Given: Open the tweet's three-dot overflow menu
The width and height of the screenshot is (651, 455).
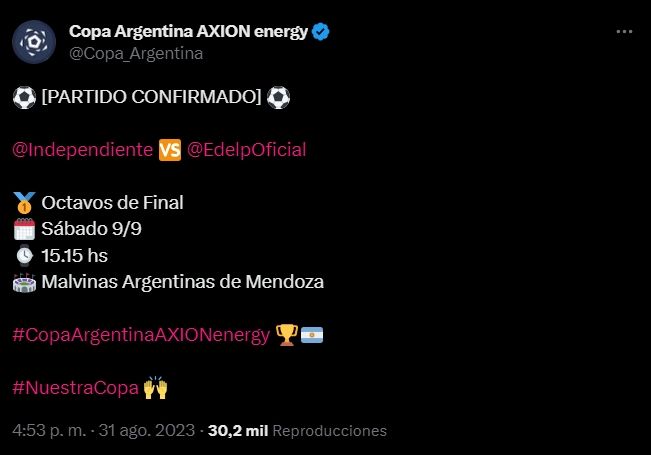Looking at the screenshot, I should pyautogui.click(x=624, y=32).
